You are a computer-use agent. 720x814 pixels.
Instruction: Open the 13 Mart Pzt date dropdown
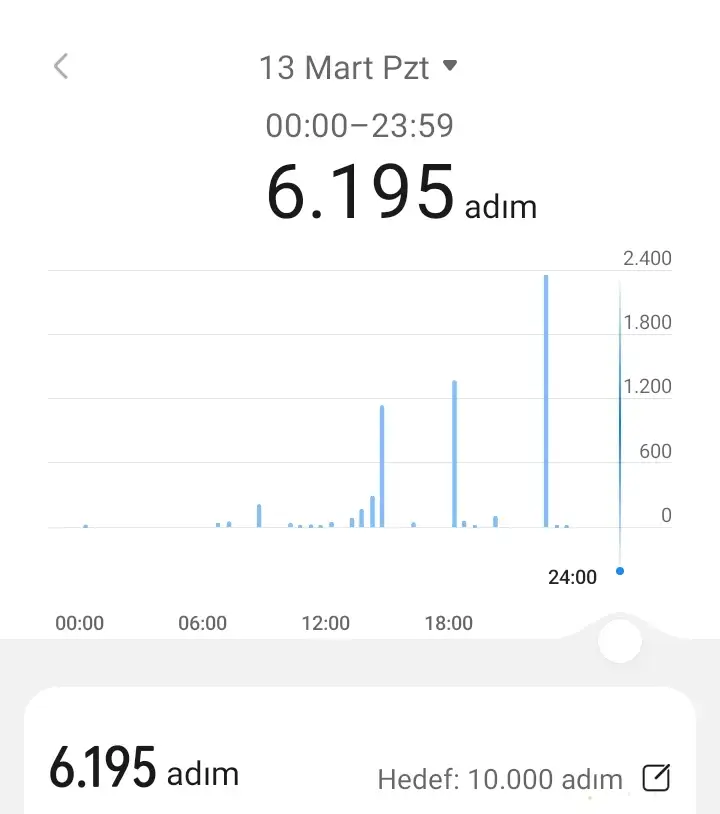pos(357,67)
